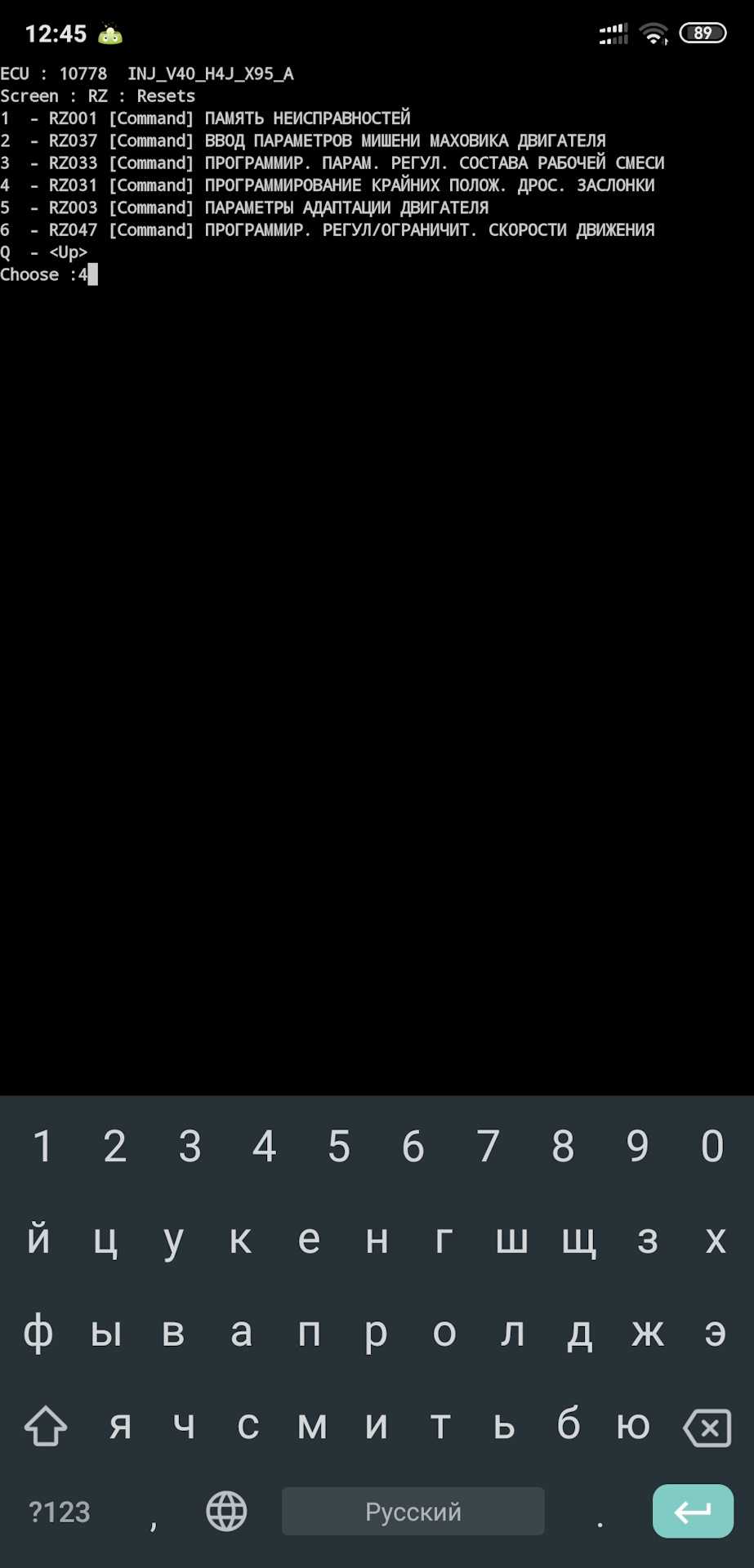
Task: Switch to the ?123 symbols keyboard
Action: pyautogui.click(x=59, y=1512)
